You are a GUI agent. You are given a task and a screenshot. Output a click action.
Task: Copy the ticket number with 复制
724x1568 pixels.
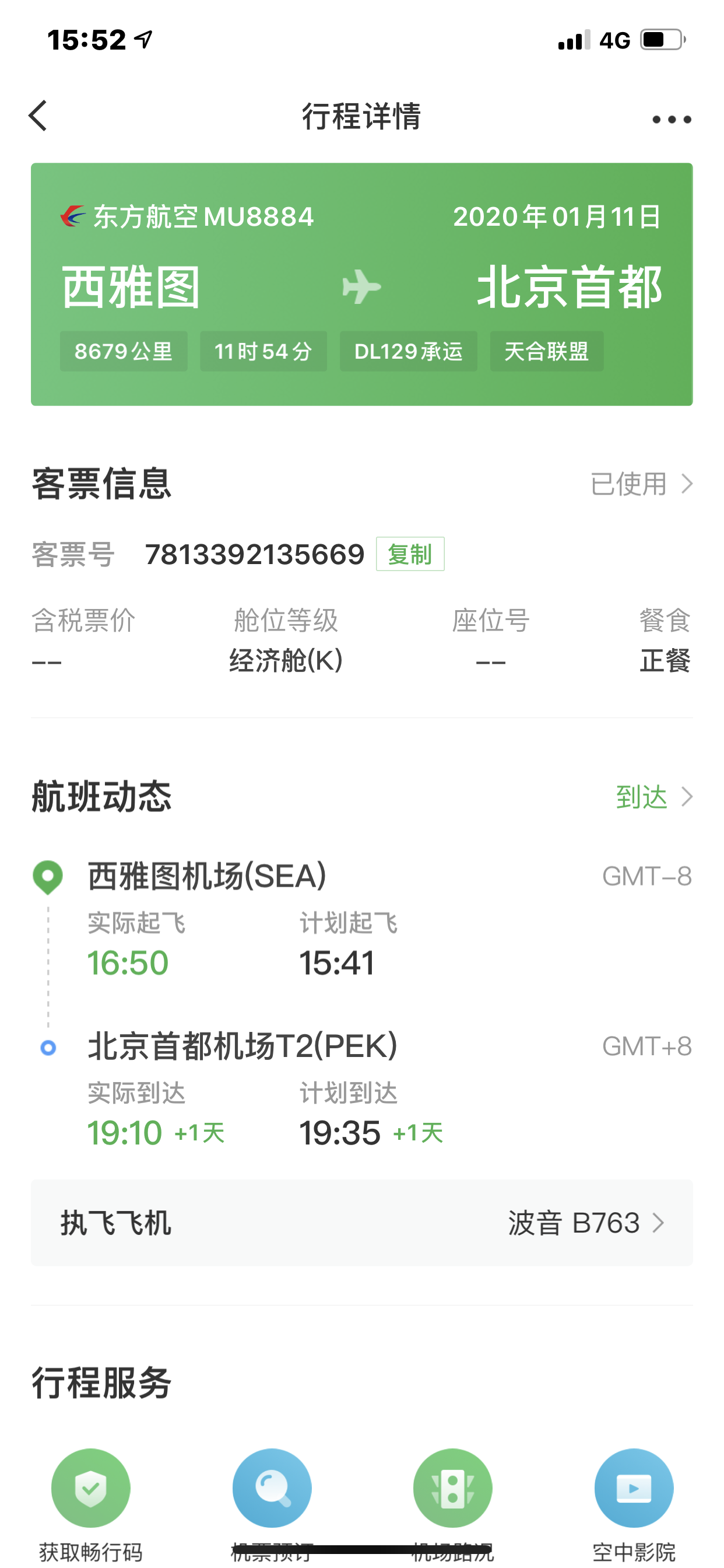409,554
